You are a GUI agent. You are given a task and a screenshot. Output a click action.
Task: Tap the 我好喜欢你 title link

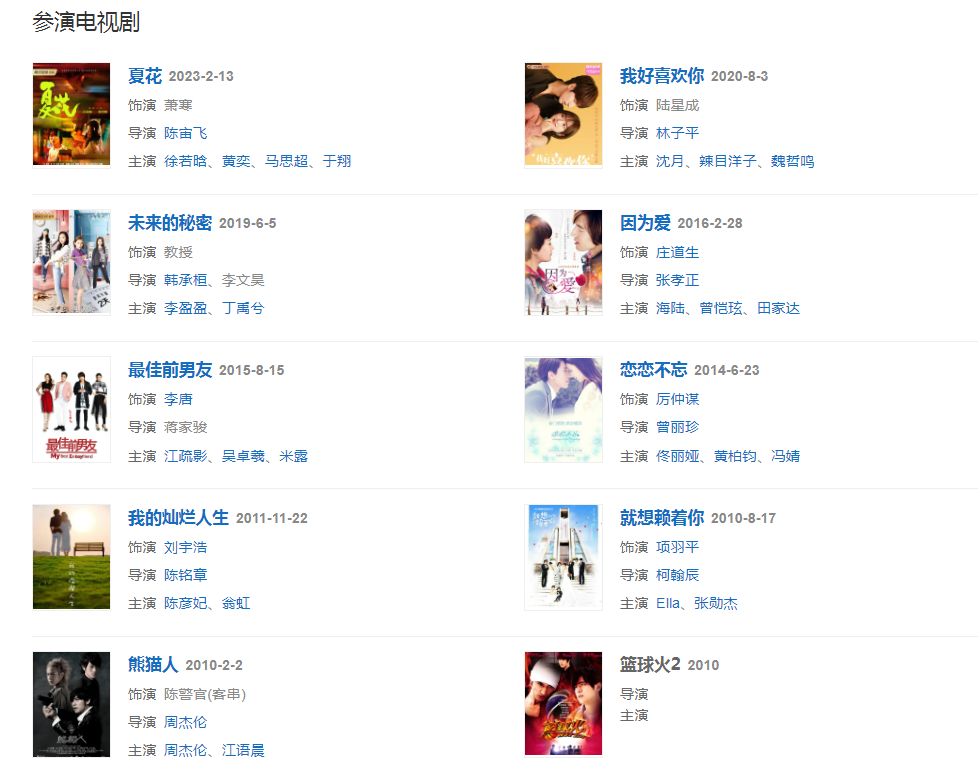(x=661, y=76)
